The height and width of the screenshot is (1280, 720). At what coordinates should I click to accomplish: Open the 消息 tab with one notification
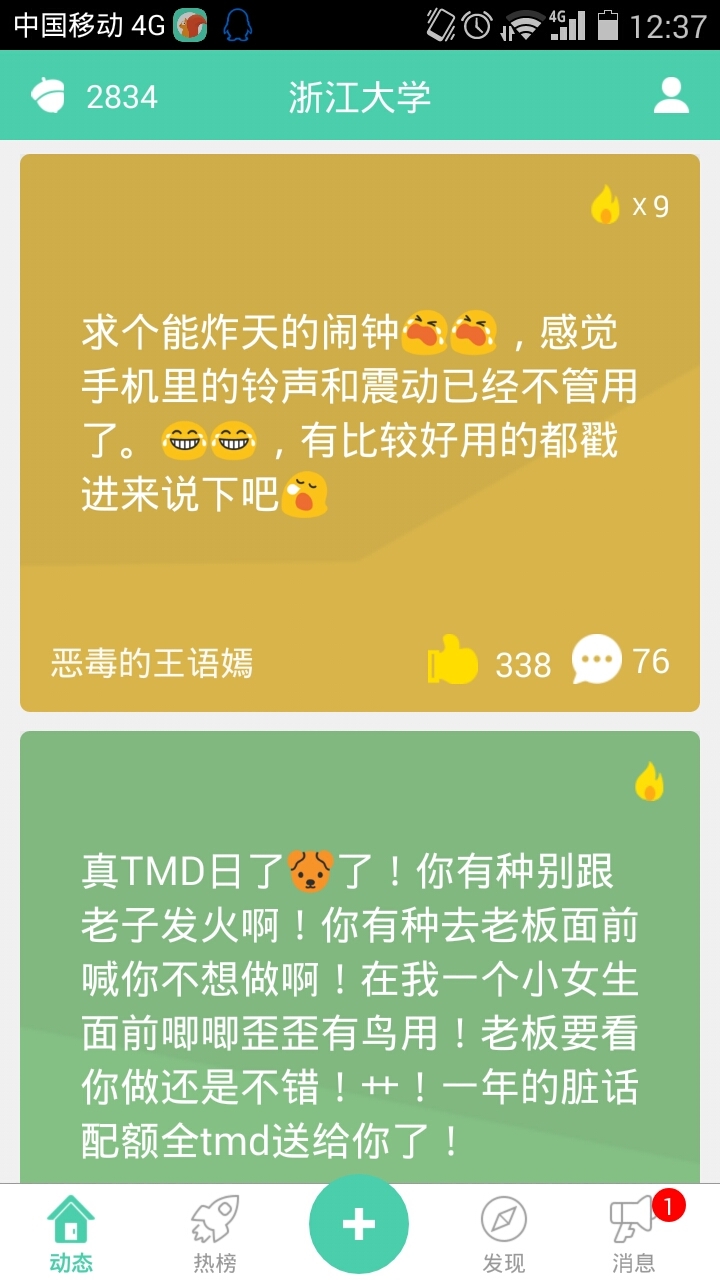pyautogui.click(x=633, y=1234)
